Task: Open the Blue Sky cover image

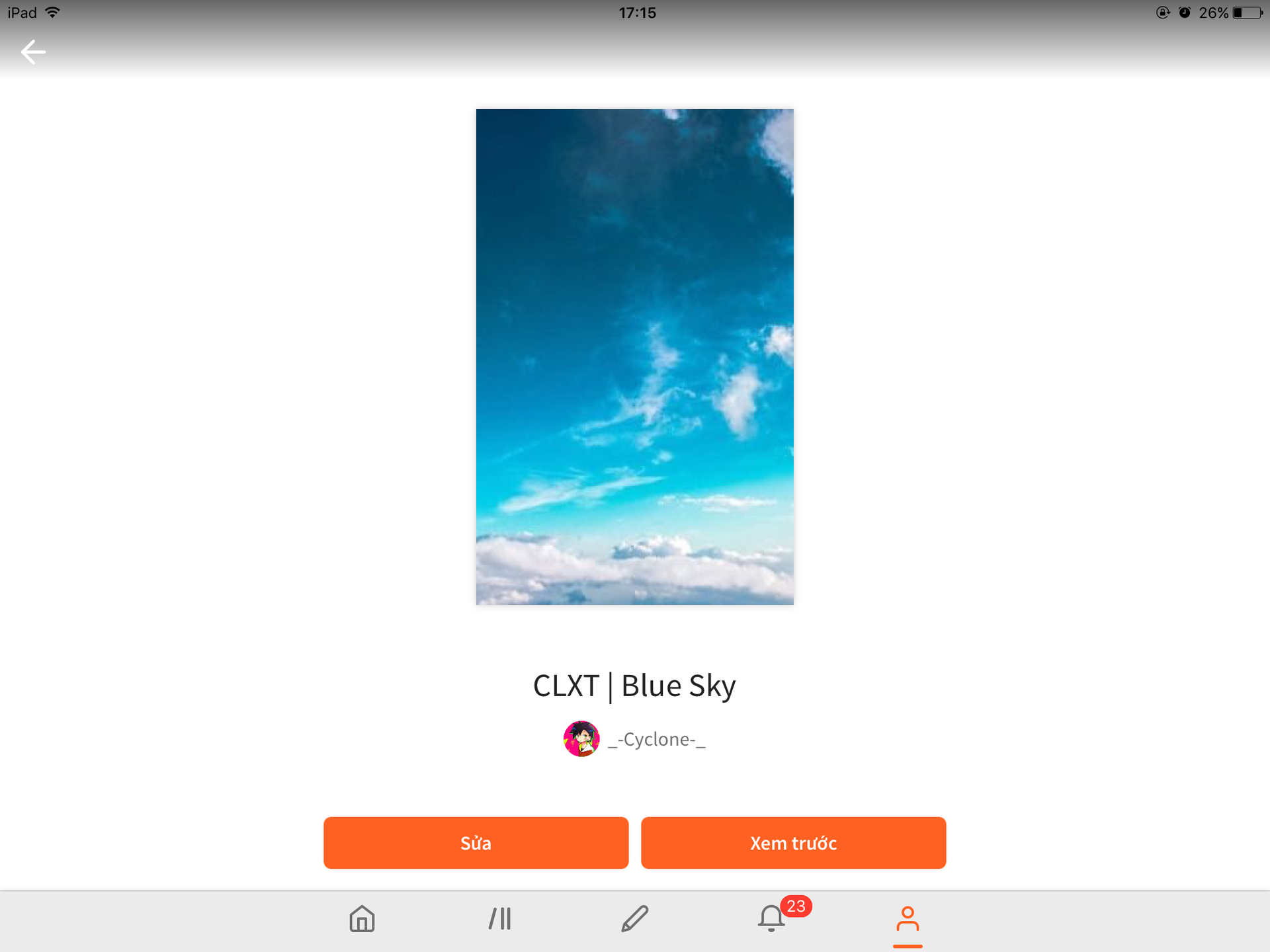Action: (x=635, y=357)
